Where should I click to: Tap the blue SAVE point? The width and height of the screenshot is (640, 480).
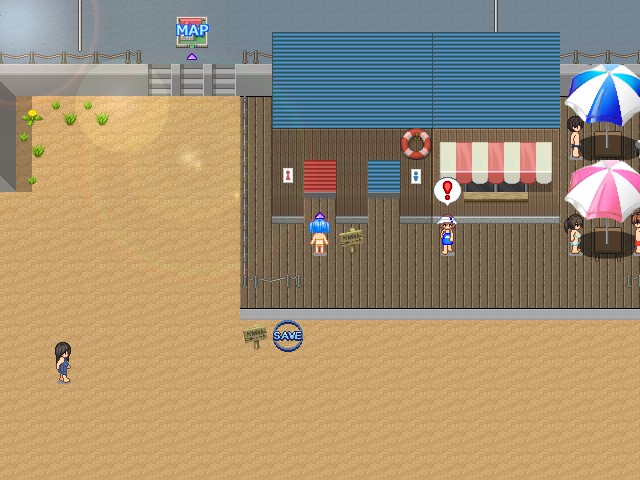pyautogui.click(x=287, y=335)
